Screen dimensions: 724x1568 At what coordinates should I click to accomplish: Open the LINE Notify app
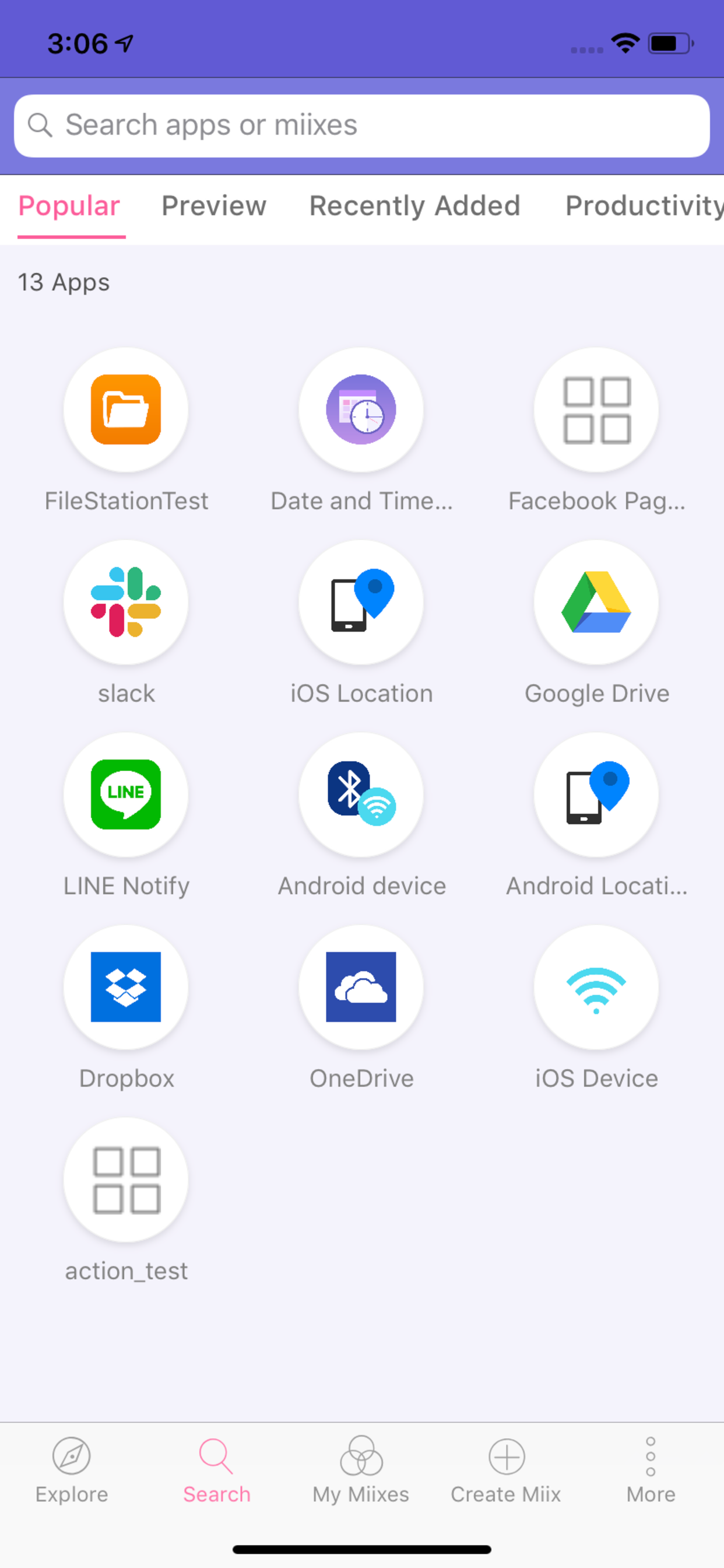click(126, 794)
